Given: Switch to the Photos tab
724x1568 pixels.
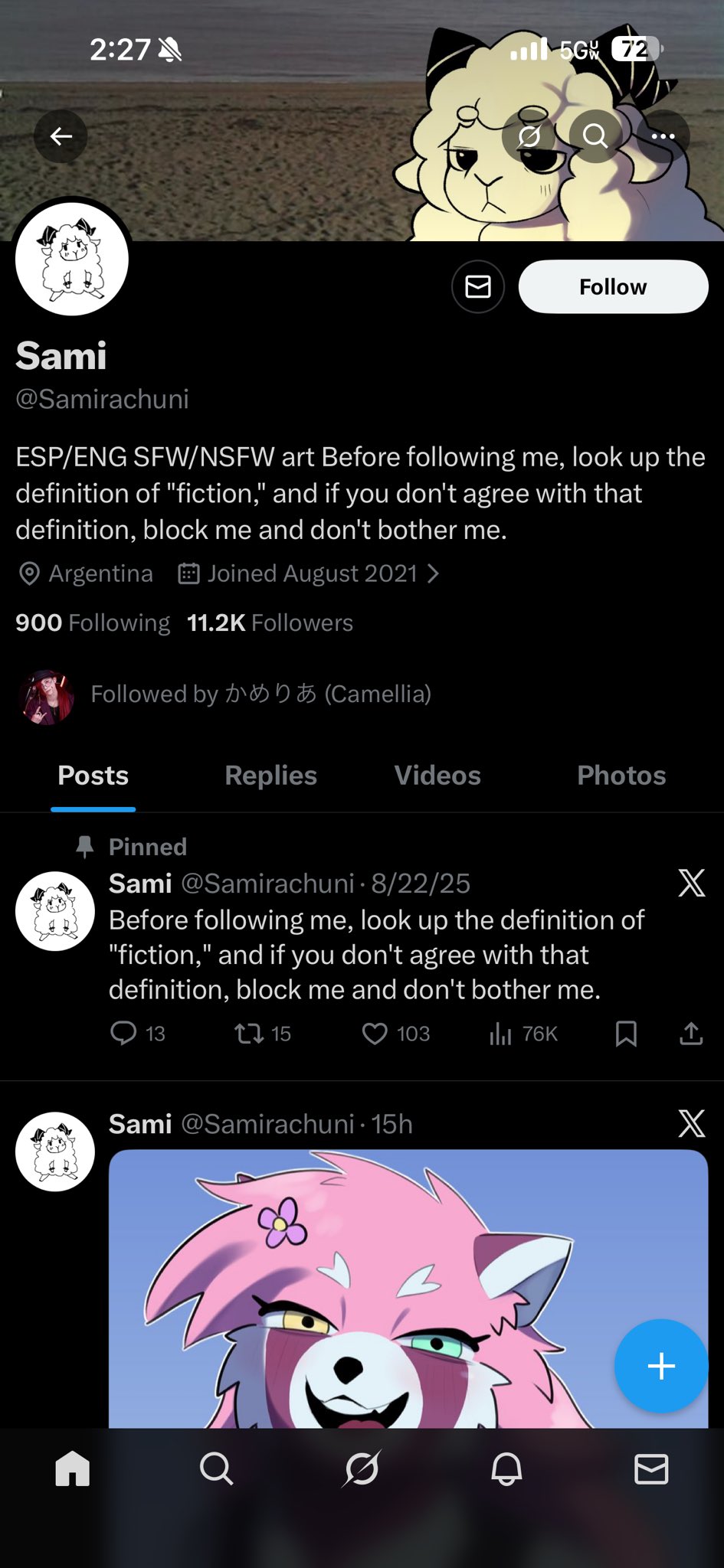Looking at the screenshot, I should pyautogui.click(x=621, y=776).
